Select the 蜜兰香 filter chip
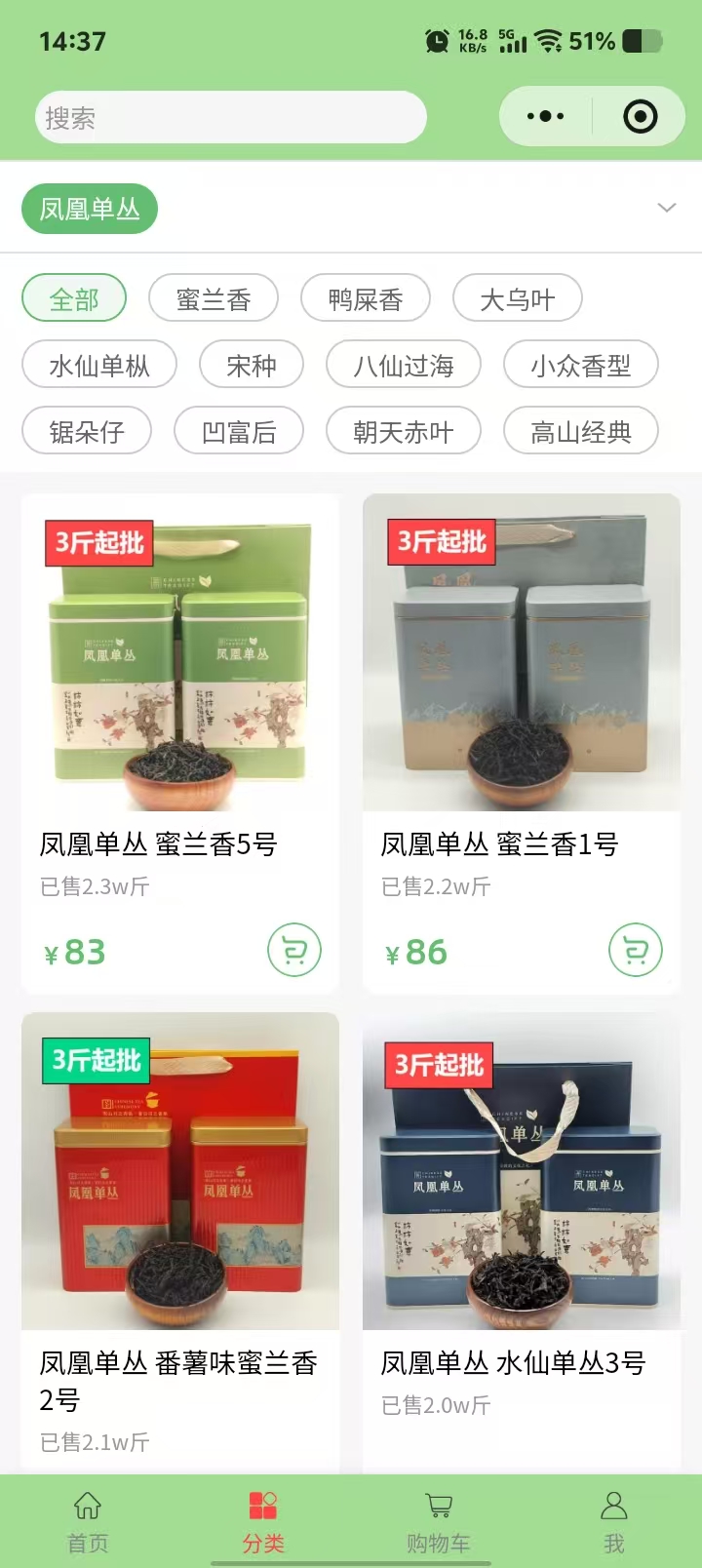The height and width of the screenshot is (1568, 702). (x=214, y=298)
